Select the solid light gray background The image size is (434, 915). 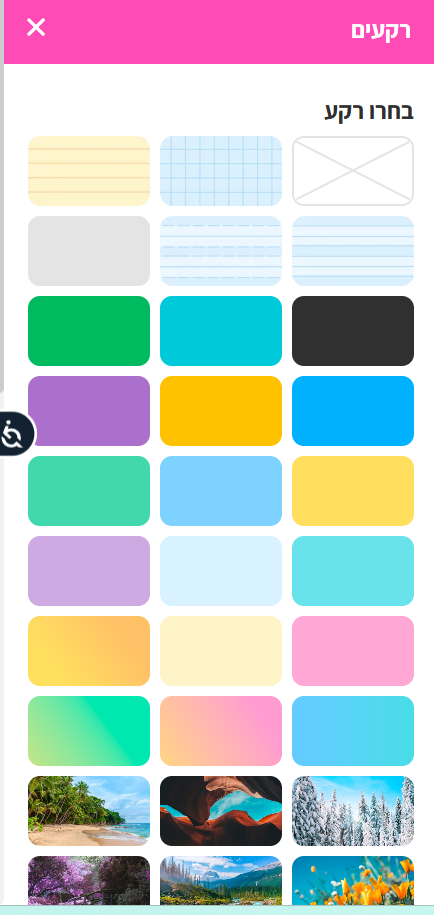[89, 251]
